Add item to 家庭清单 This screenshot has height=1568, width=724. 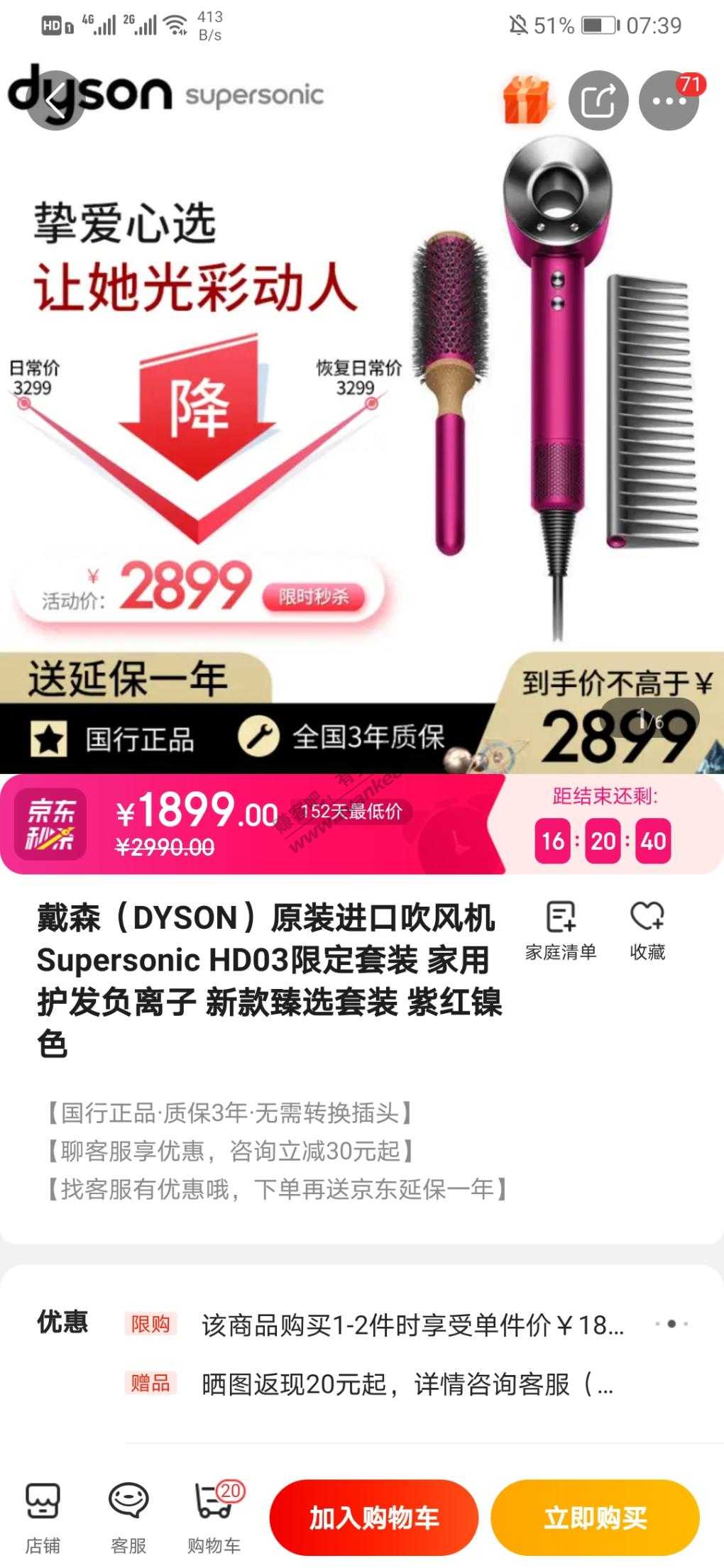click(x=561, y=930)
